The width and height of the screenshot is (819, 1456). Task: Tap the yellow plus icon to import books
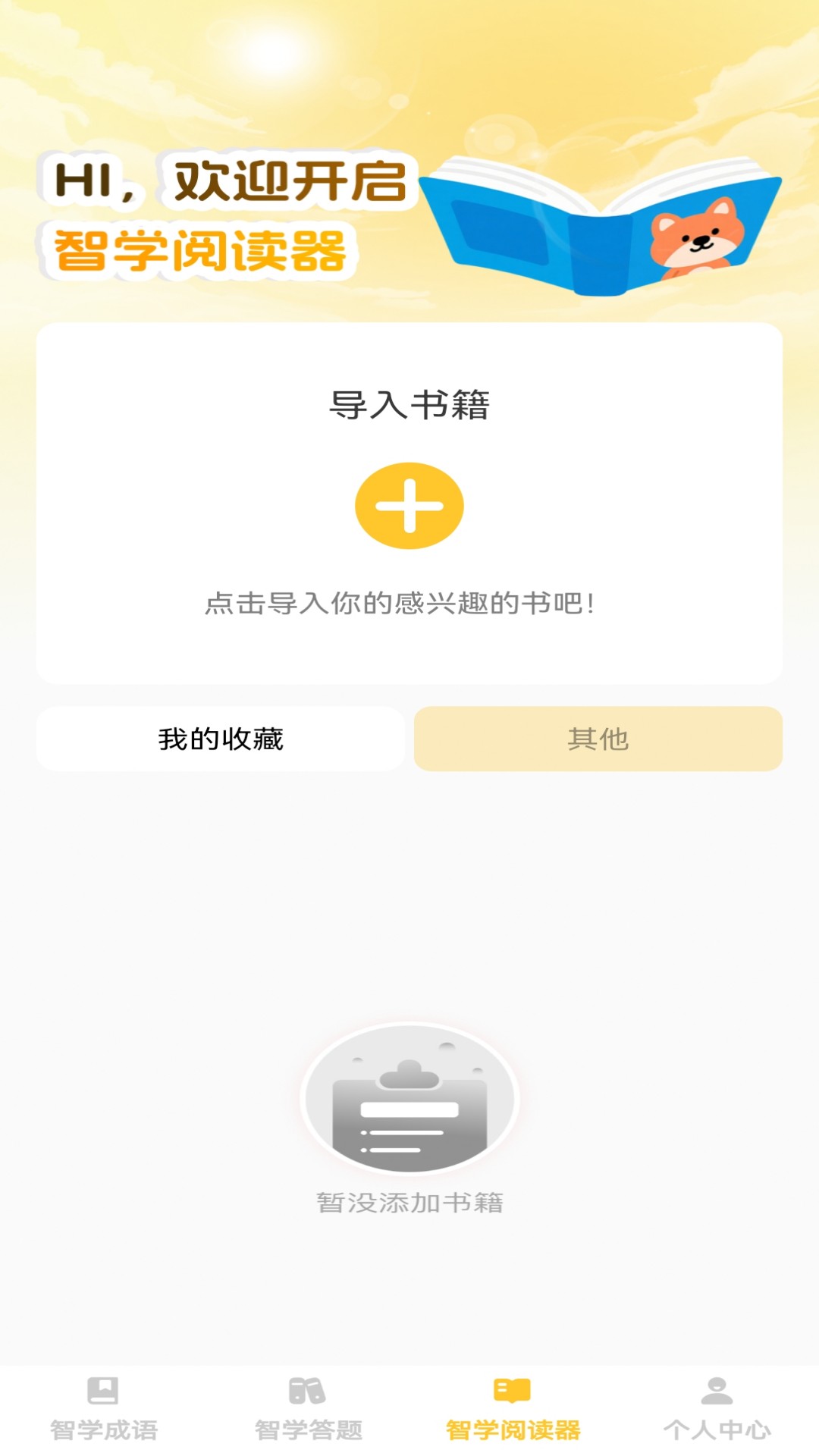[x=408, y=507]
